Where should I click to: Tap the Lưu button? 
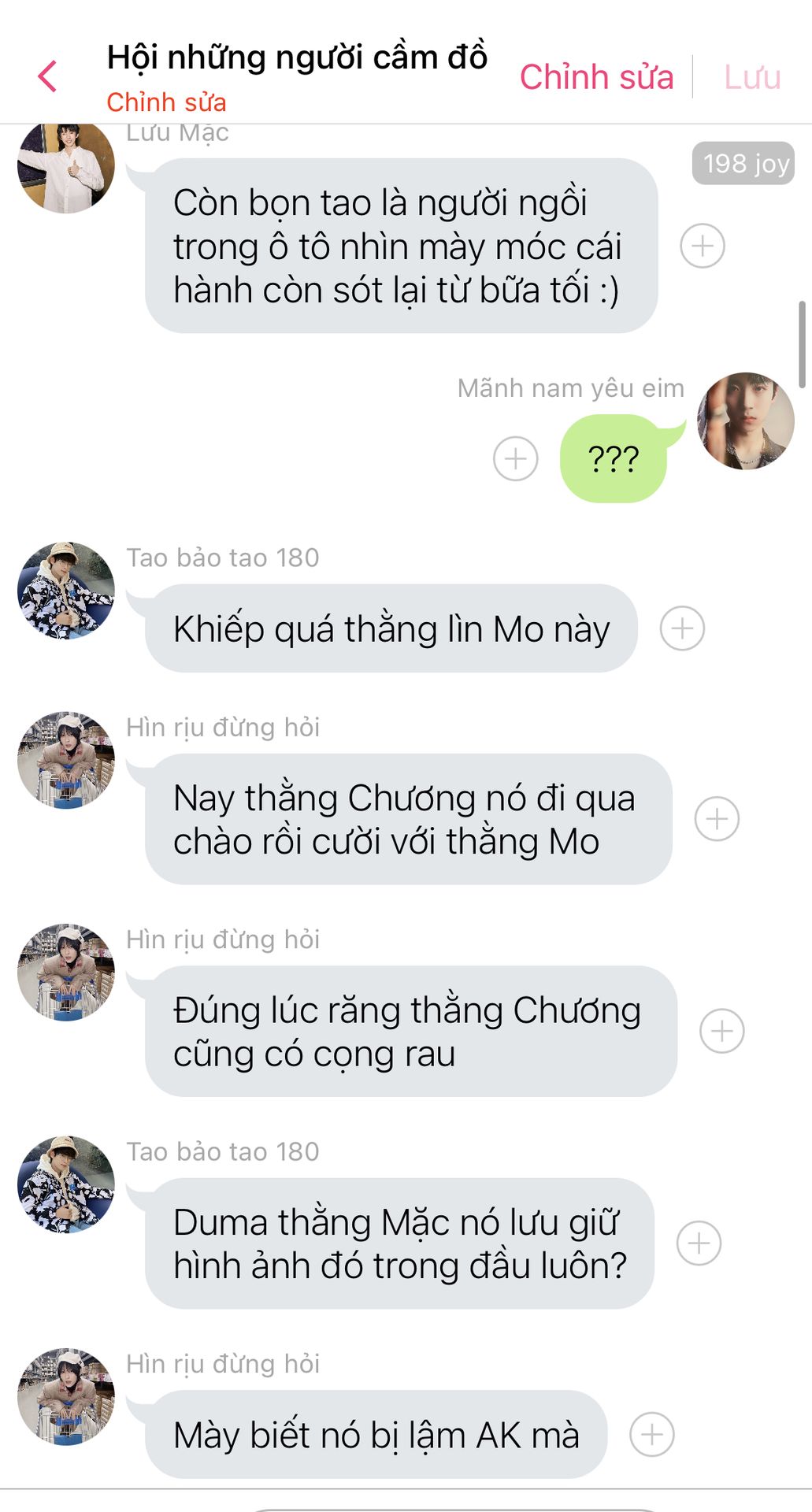click(752, 77)
